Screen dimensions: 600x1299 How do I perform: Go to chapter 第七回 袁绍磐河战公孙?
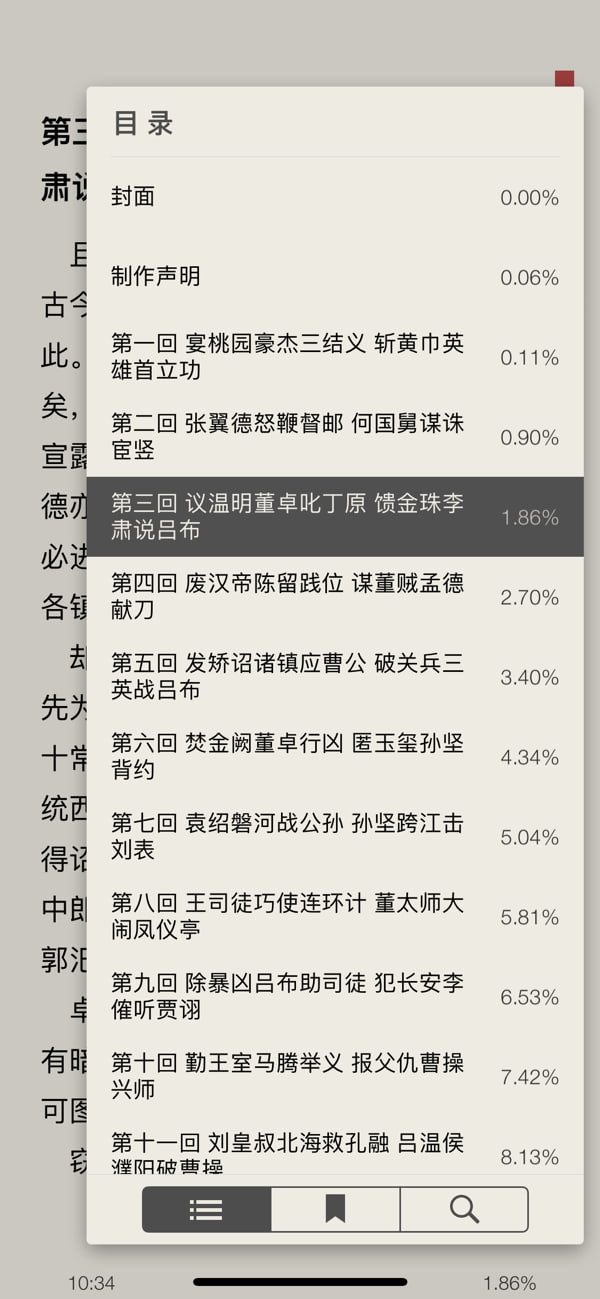[334, 837]
